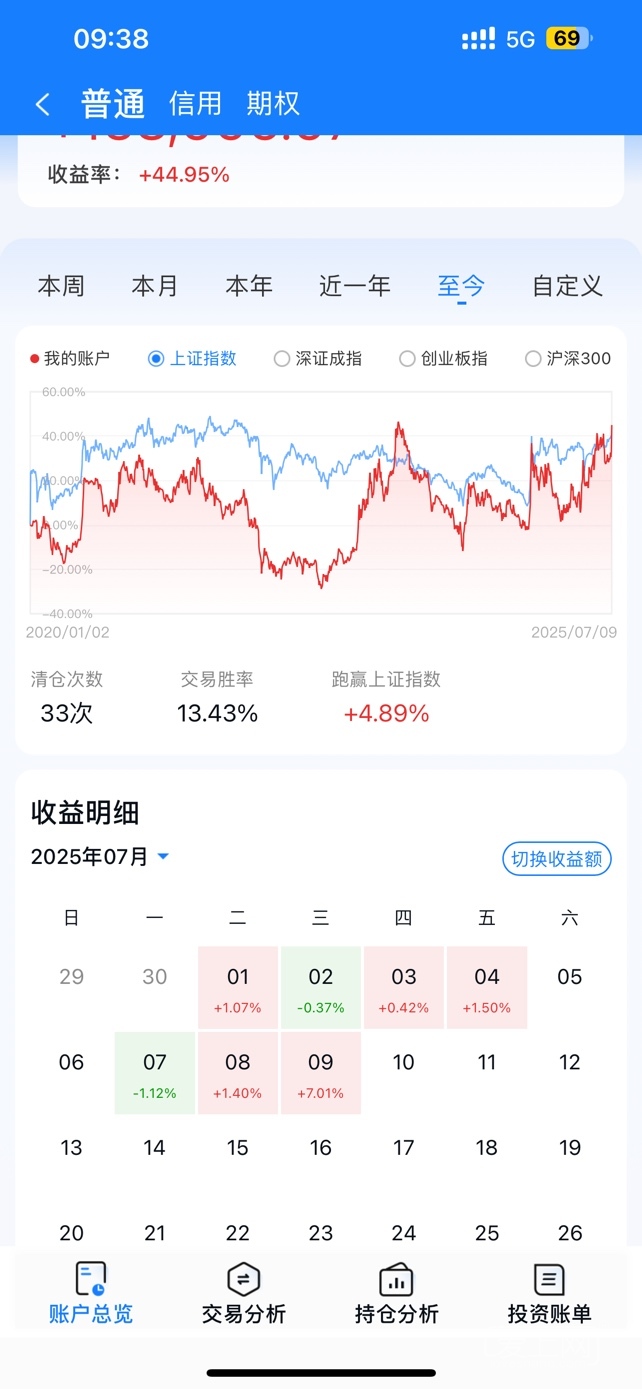The image size is (642, 1389).
Task: Go back using the top-left arrow
Action: click(x=42, y=104)
